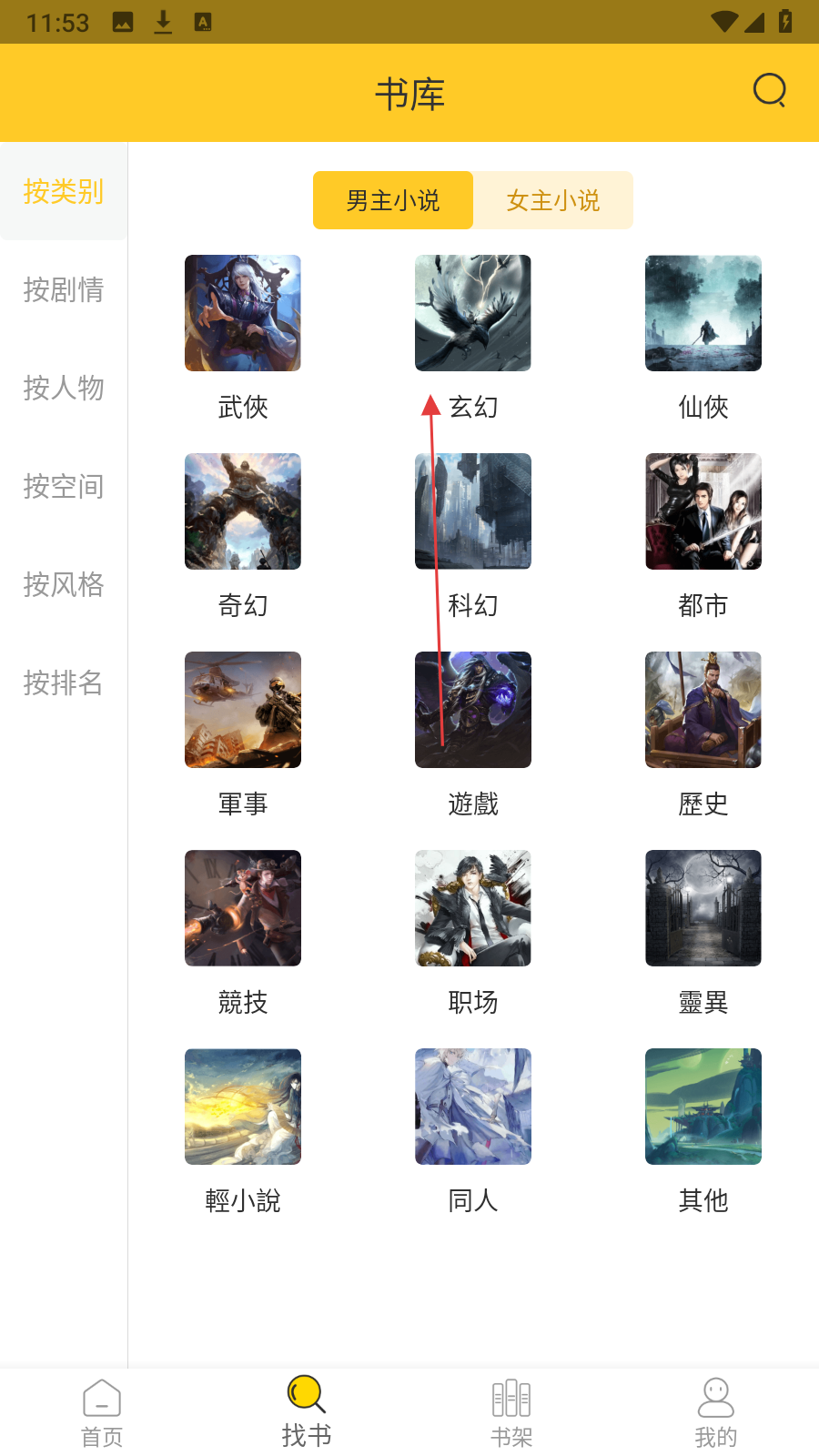Choose 按剧情 in the side menu
Screen dimensions: 819x1456
click(x=64, y=289)
